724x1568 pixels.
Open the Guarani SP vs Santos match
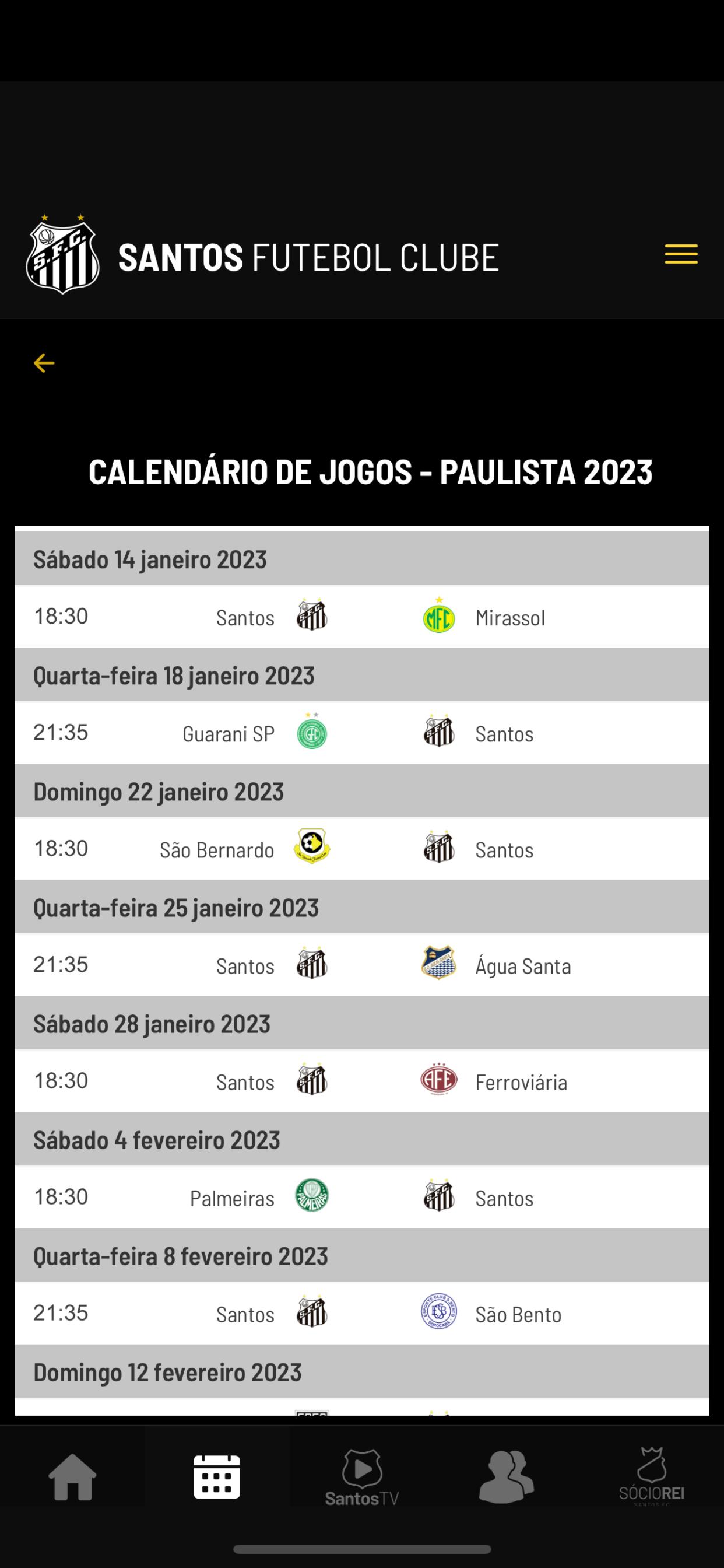pos(362,733)
